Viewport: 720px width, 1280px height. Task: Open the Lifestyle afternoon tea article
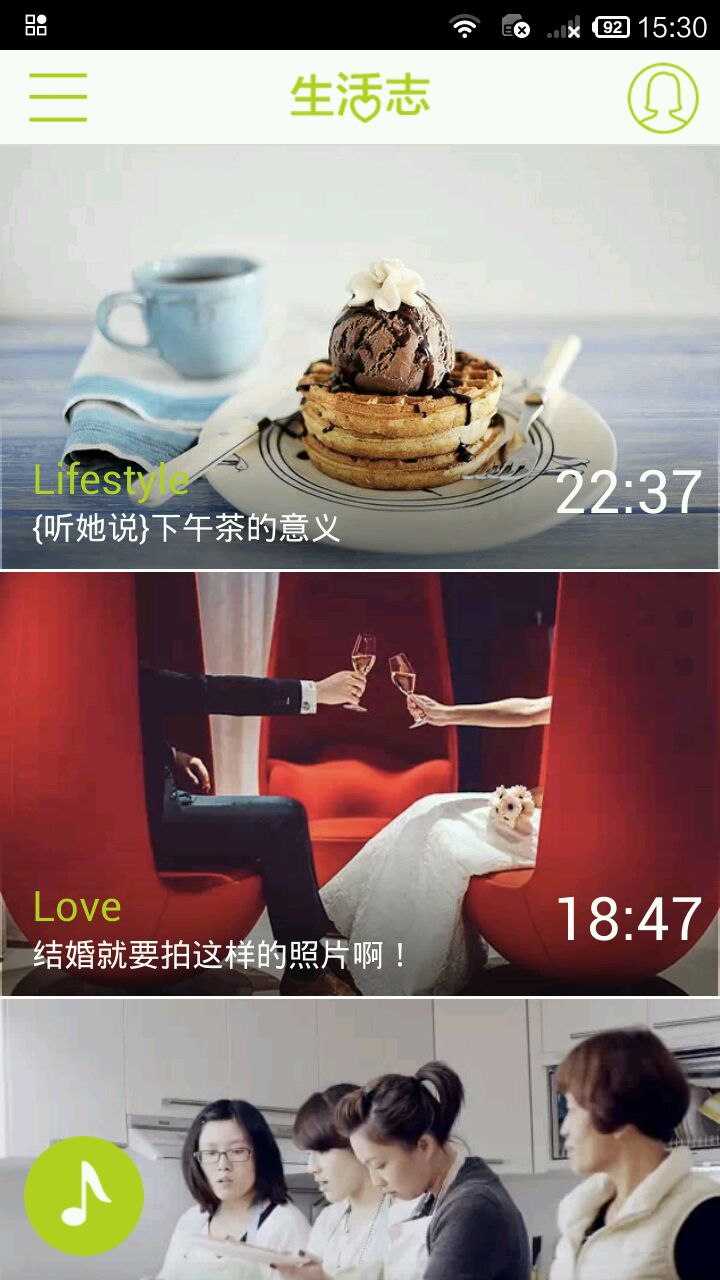click(x=360, y=357)
